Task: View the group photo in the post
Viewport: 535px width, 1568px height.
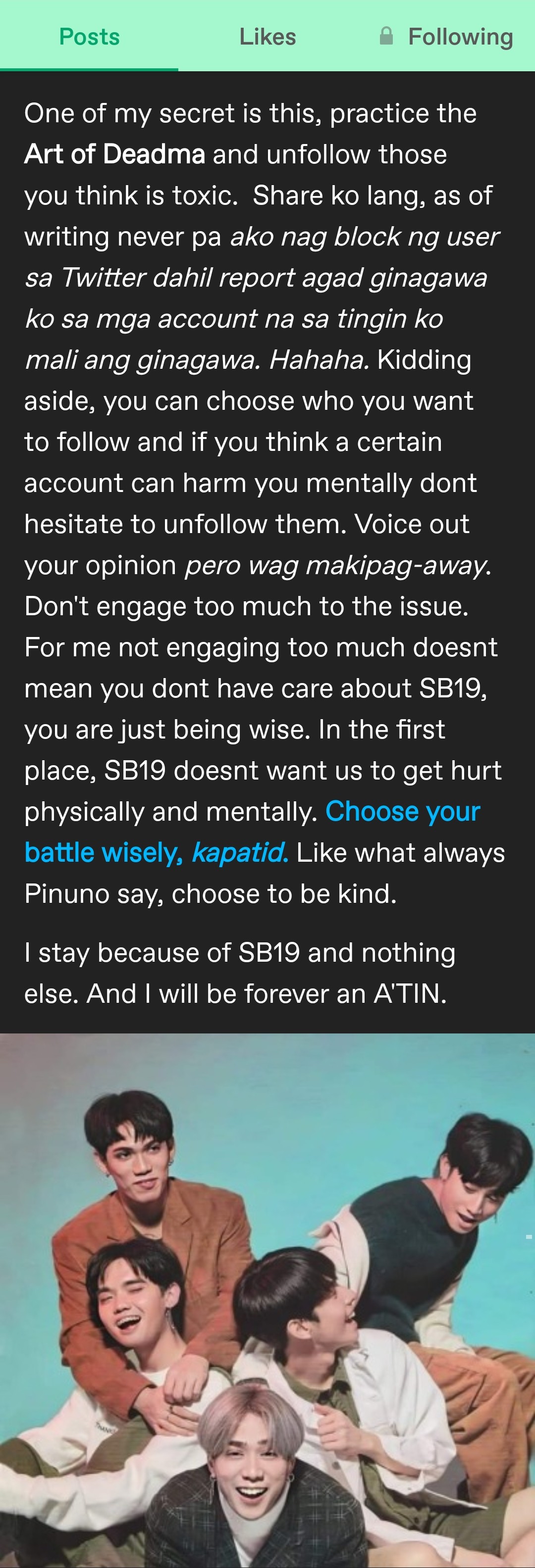Action: [267, 1300]
